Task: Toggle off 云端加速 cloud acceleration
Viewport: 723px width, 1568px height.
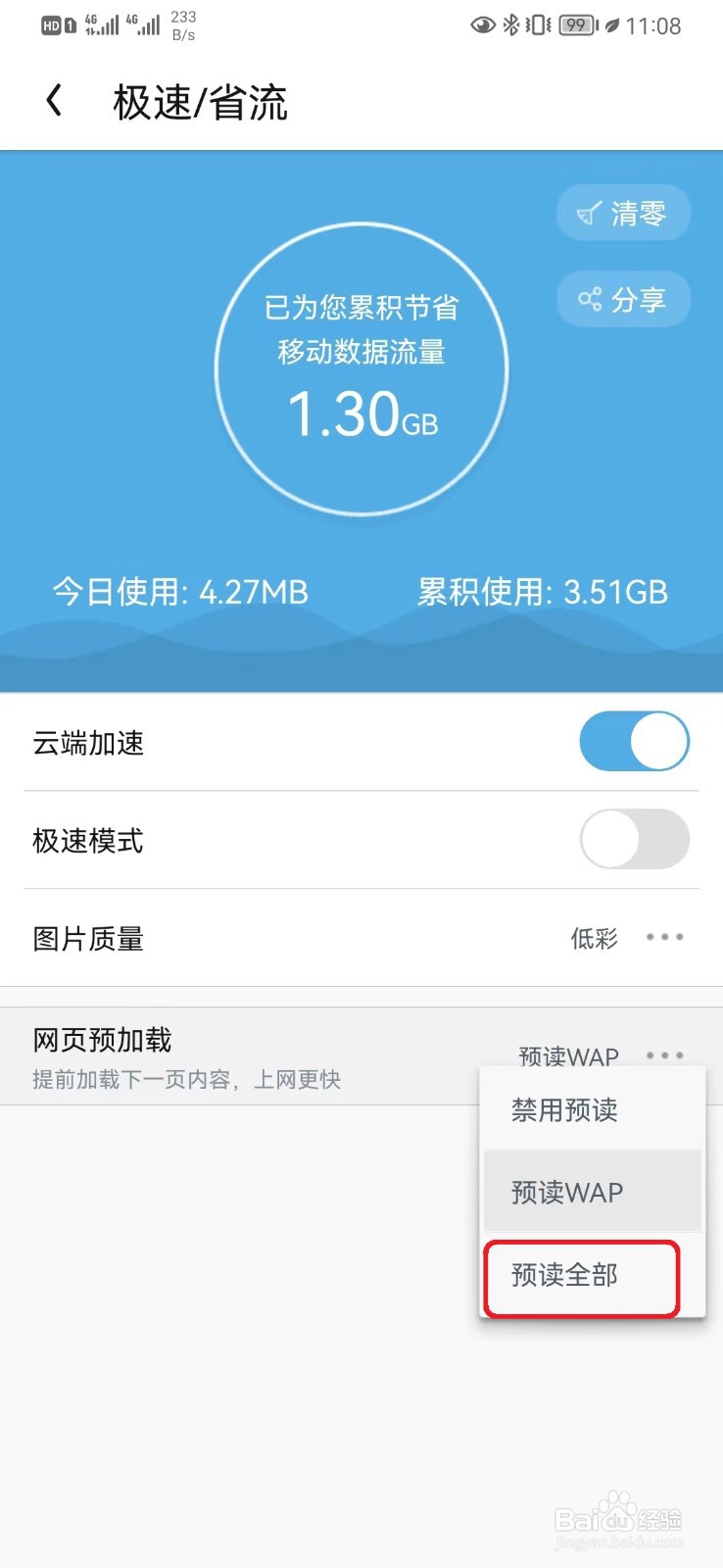Action: pyautogui.click(x=634, y=742)
